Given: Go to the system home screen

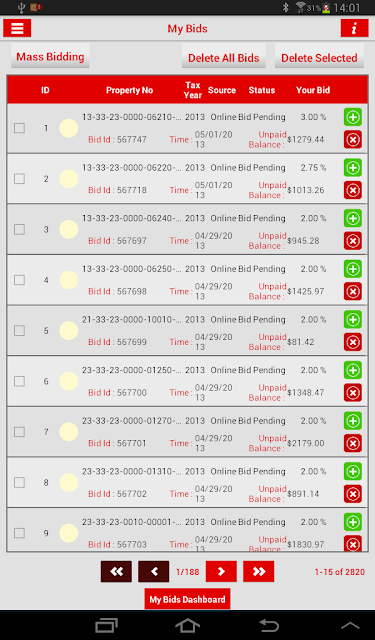Looking at the screenshot, I should click(187, 625).
